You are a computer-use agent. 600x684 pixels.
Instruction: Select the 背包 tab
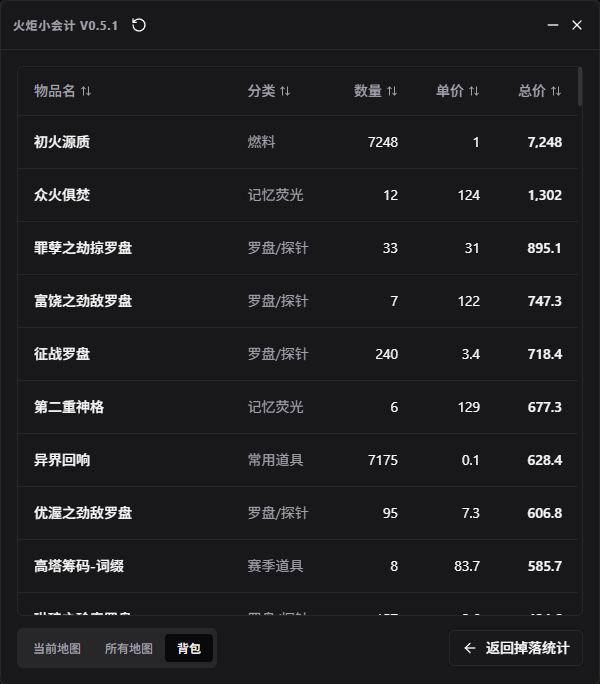(x=189, y=648)
